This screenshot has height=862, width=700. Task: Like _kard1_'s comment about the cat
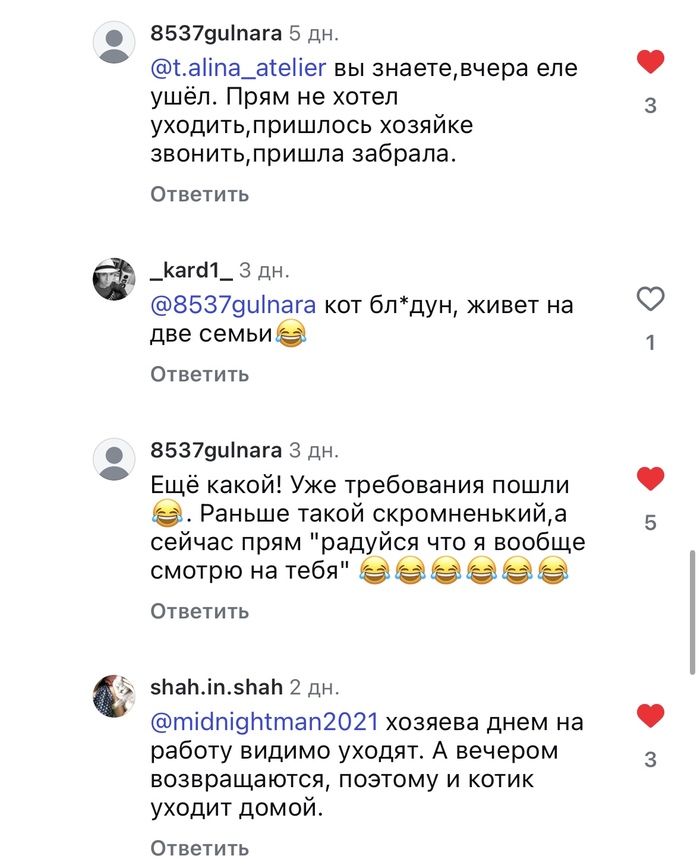(650, 299)
